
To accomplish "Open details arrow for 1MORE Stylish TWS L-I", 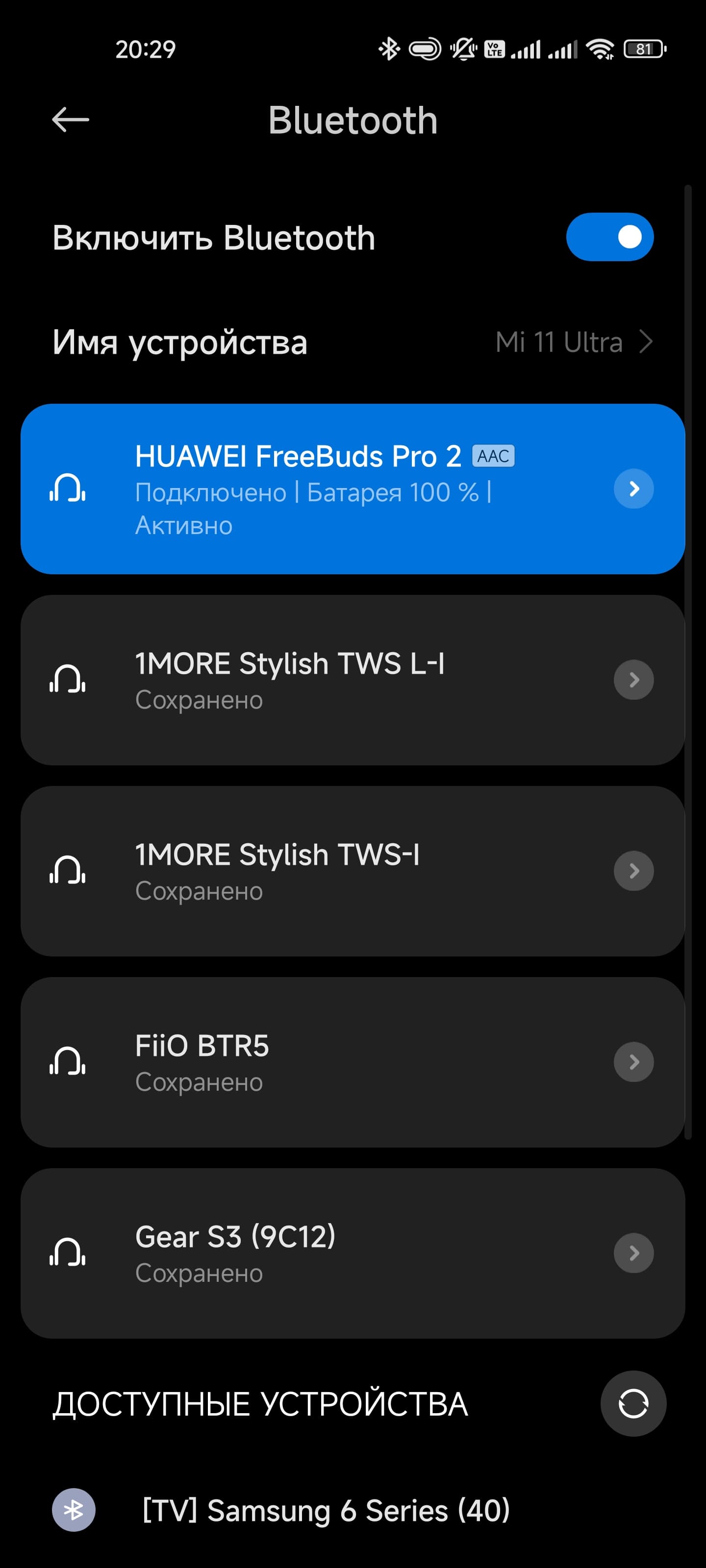I will 633,680.
